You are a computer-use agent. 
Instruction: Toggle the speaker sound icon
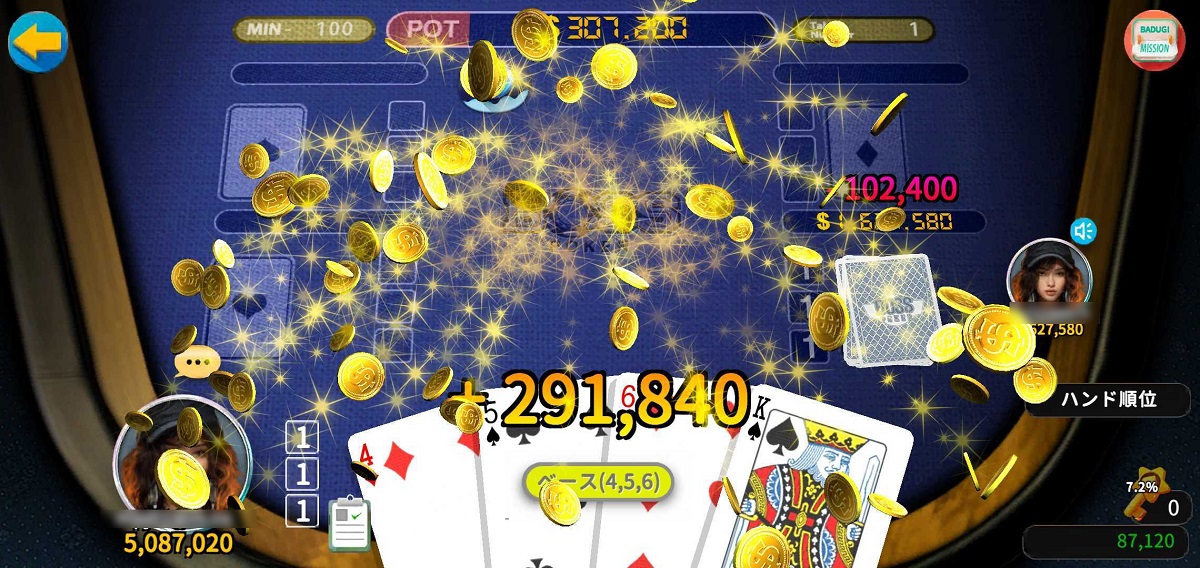[1082, 231]
